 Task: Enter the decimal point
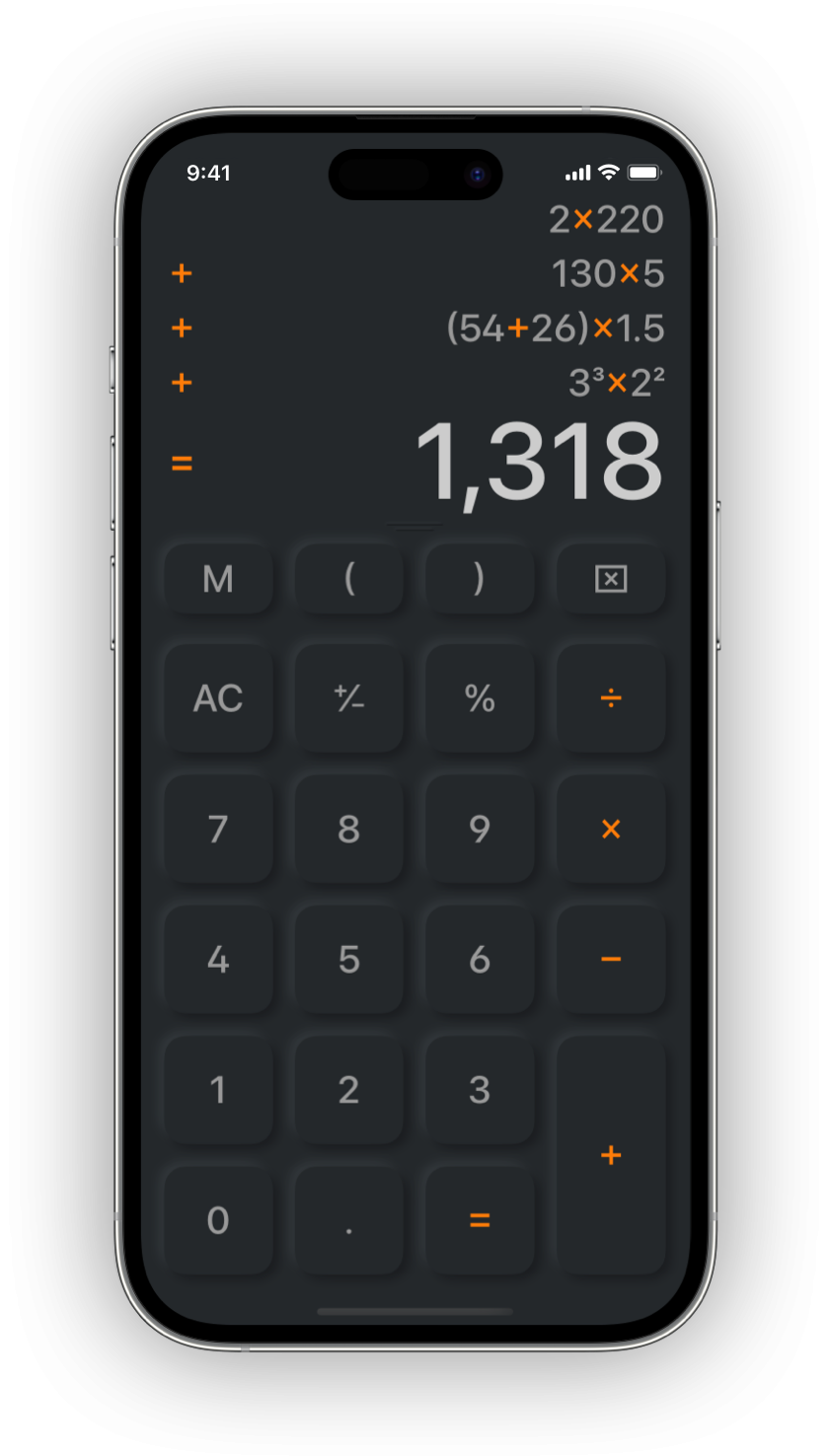[x=349, y=1220]
